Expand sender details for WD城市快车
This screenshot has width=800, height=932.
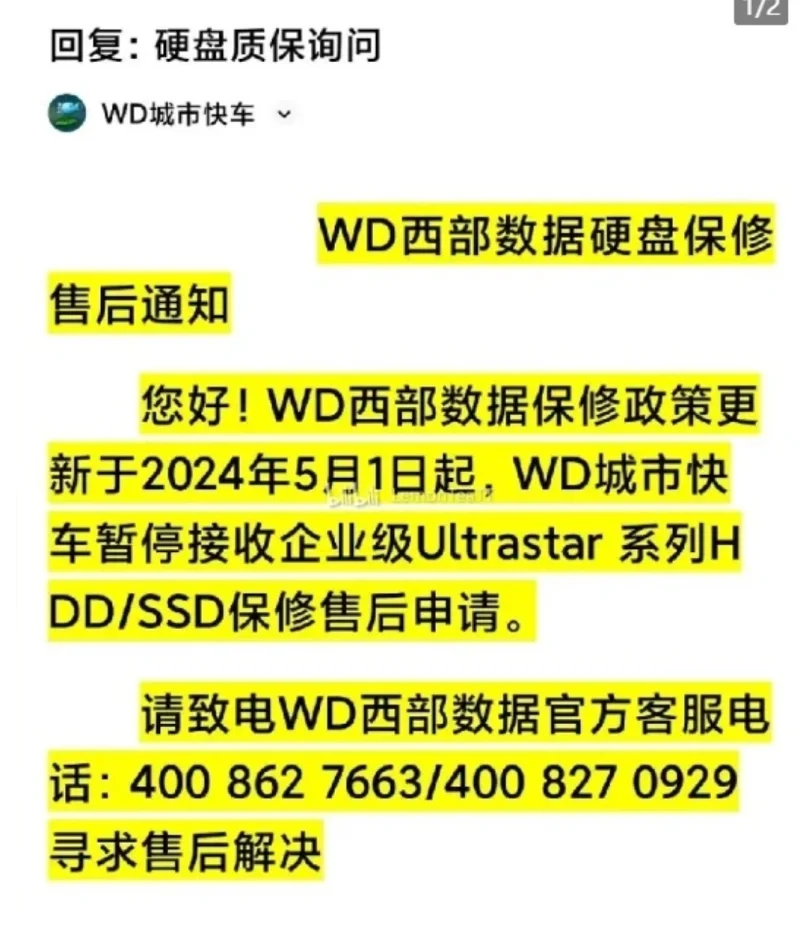pos(284,114)
